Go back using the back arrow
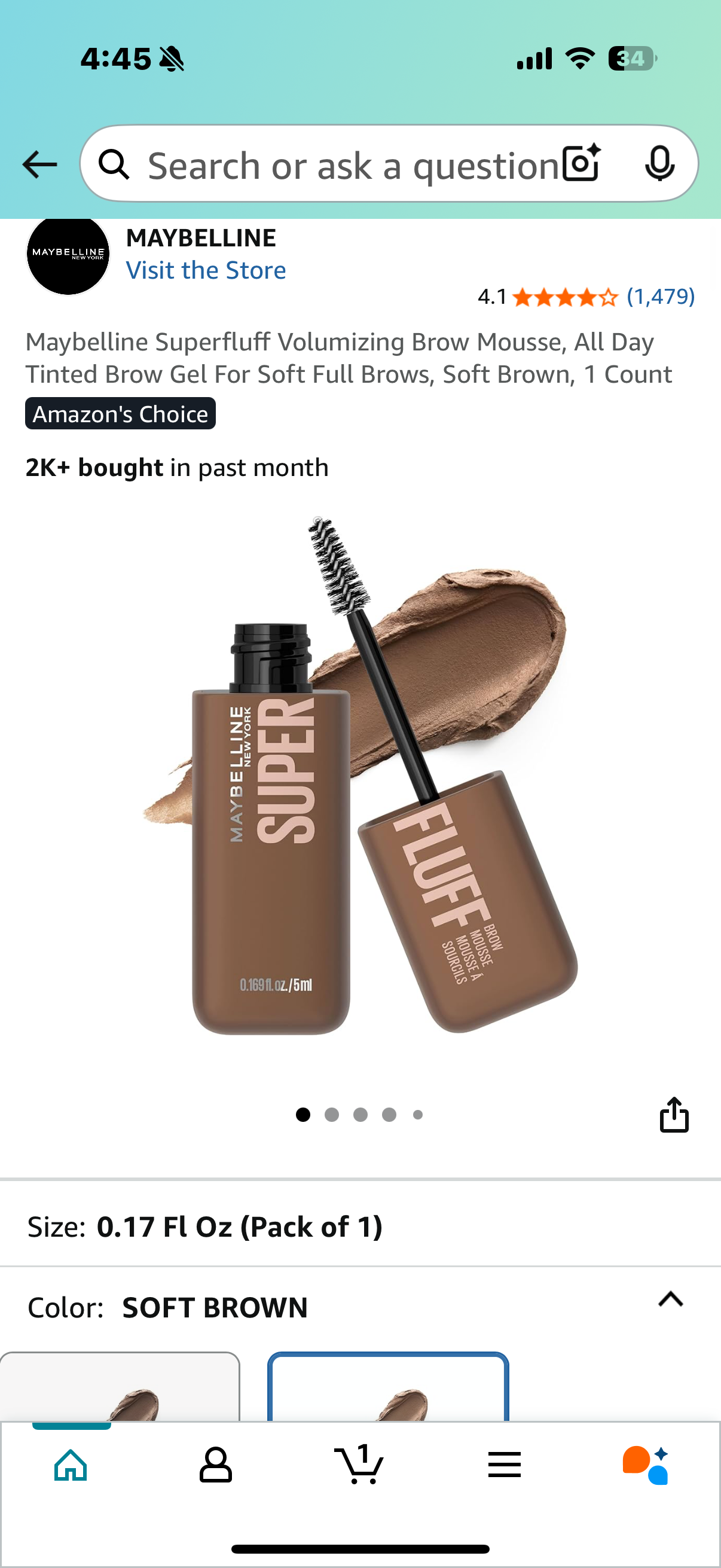Screen dimensions: 721x1568 39,165
